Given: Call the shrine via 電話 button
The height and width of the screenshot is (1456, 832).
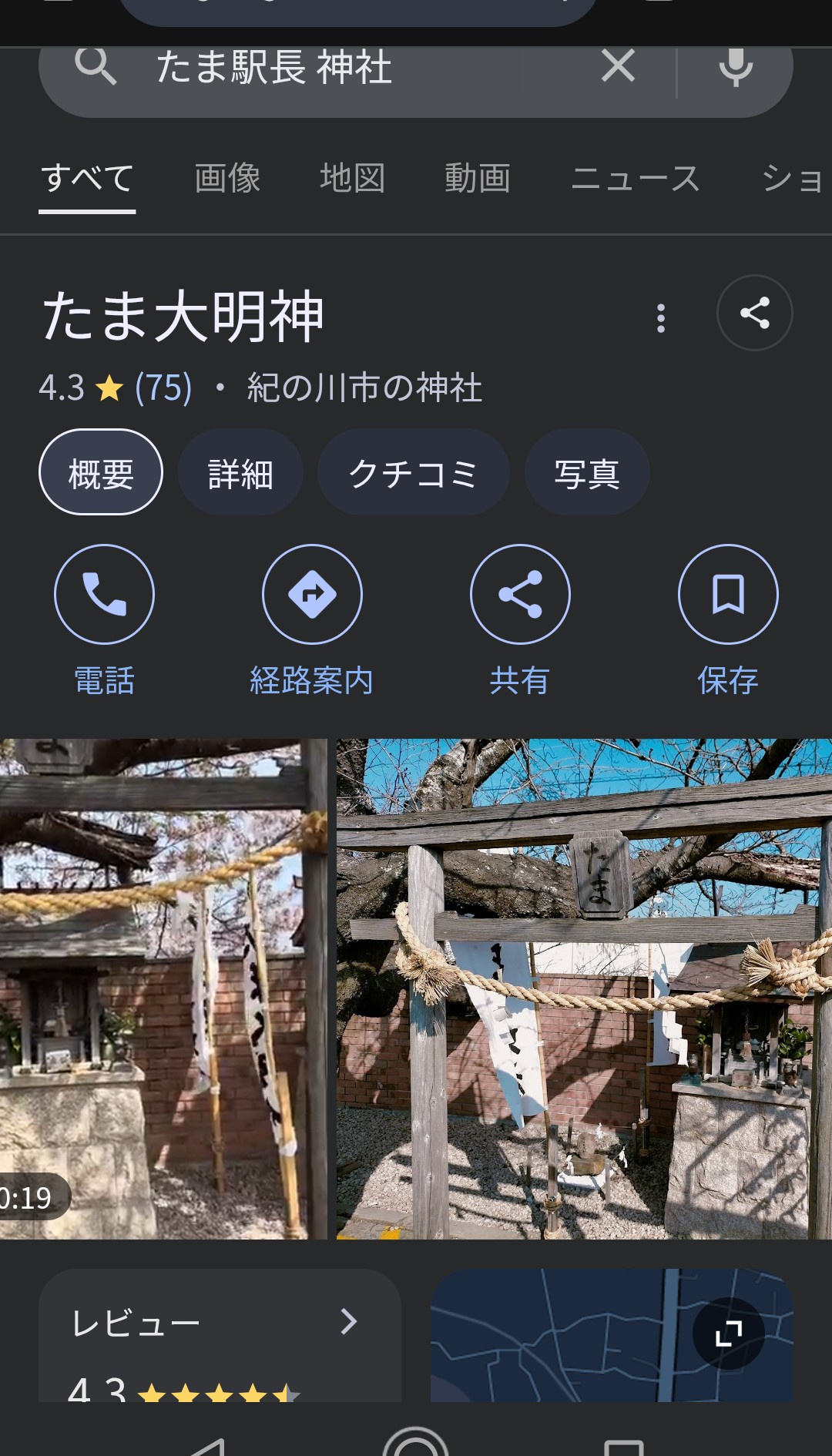Looking at the screenshot, I should 104,622.
